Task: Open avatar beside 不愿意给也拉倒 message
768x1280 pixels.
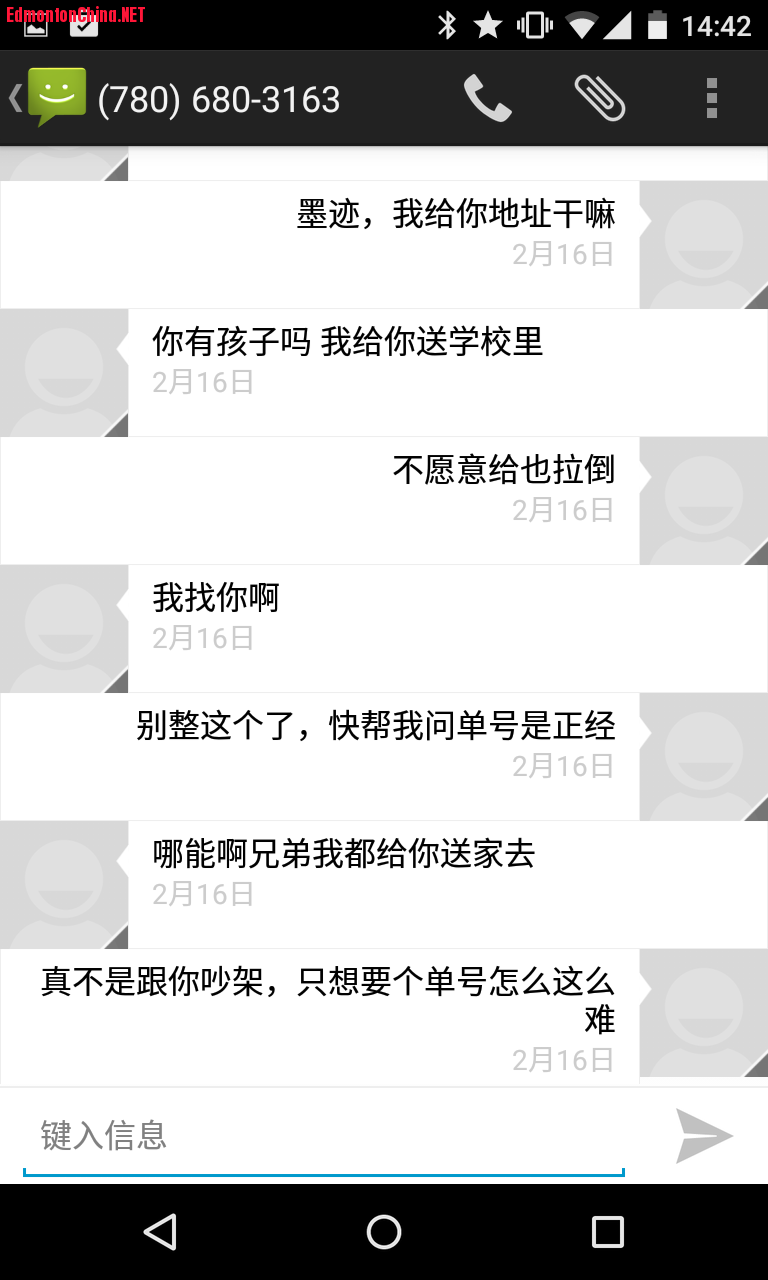Action: click(x=704, y=501)
